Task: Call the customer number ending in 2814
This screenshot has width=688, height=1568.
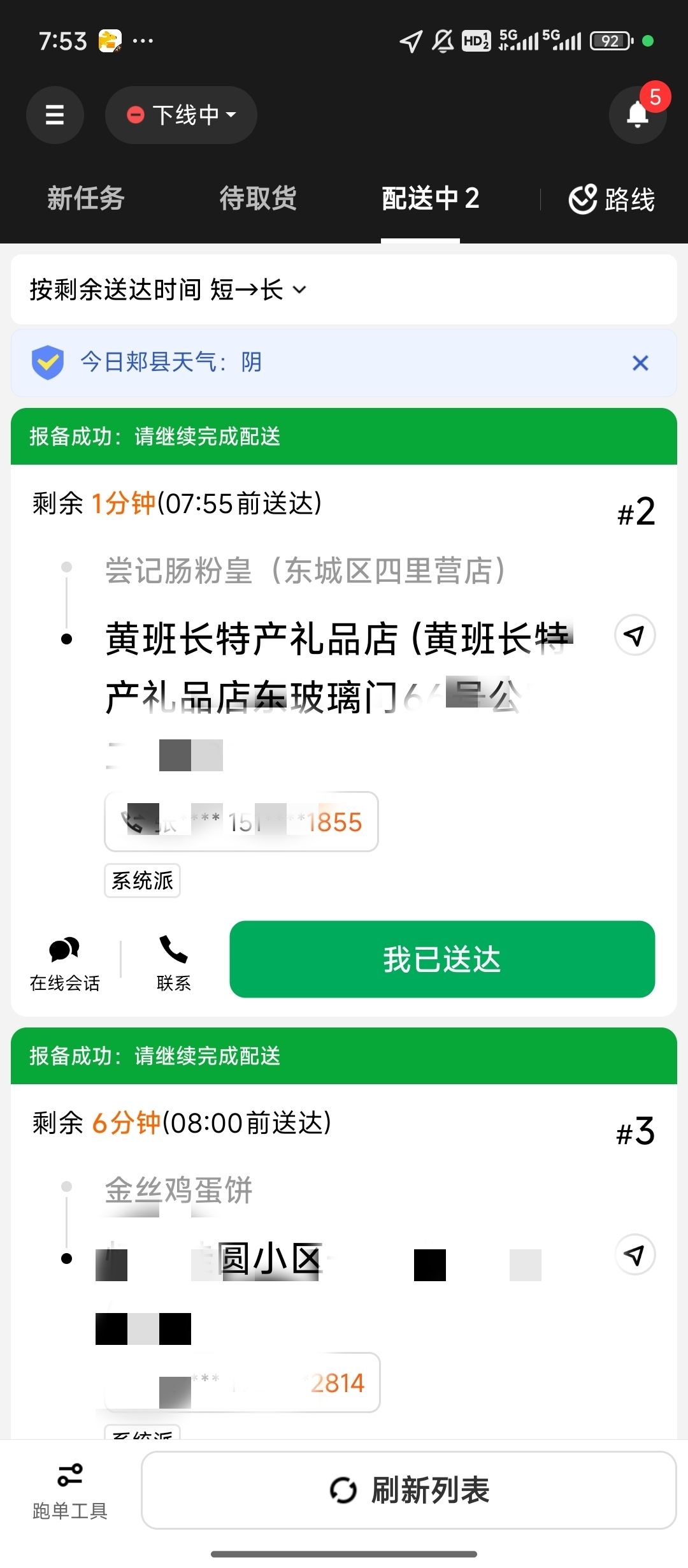Action: pyautogui.click(x=242, y=1383)
